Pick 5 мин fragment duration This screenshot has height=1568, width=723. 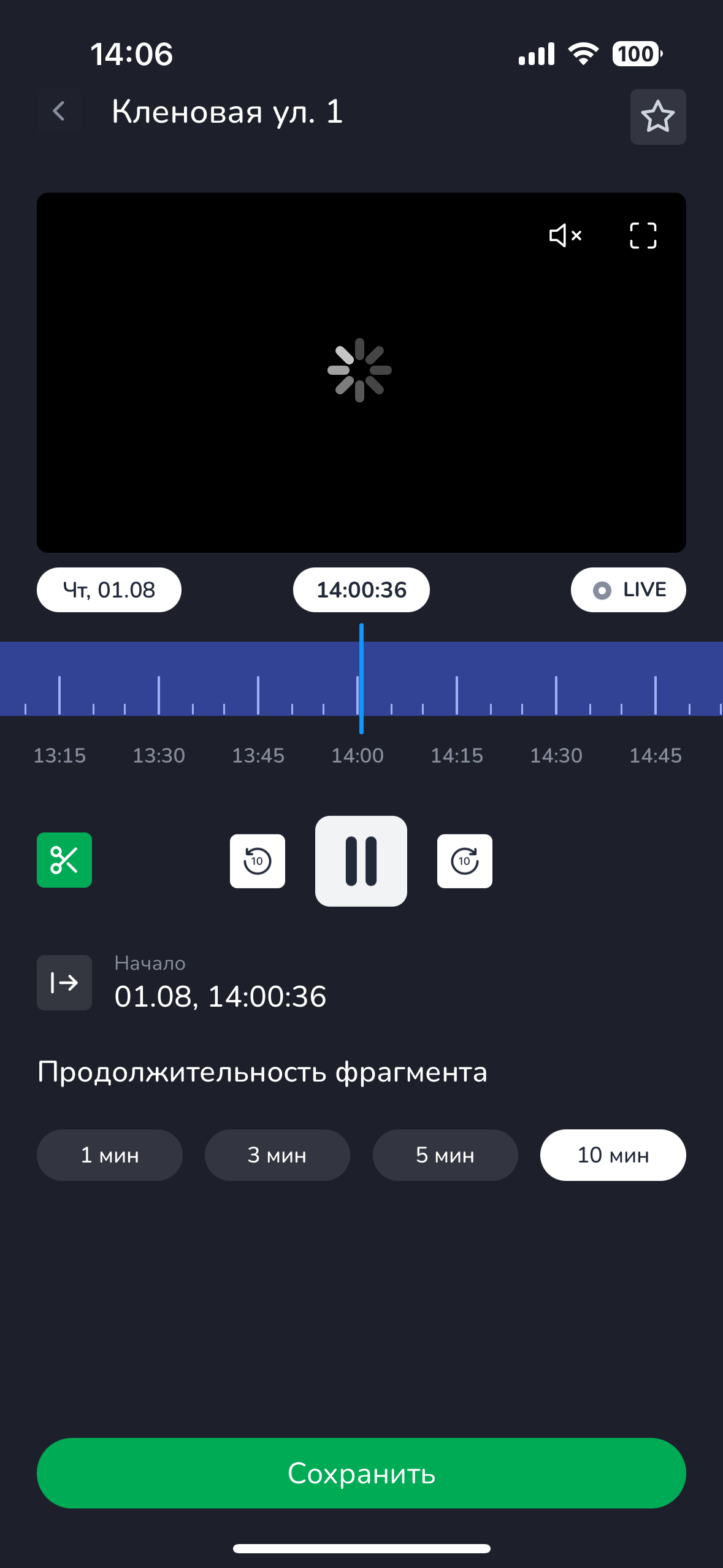point(445,1155)
